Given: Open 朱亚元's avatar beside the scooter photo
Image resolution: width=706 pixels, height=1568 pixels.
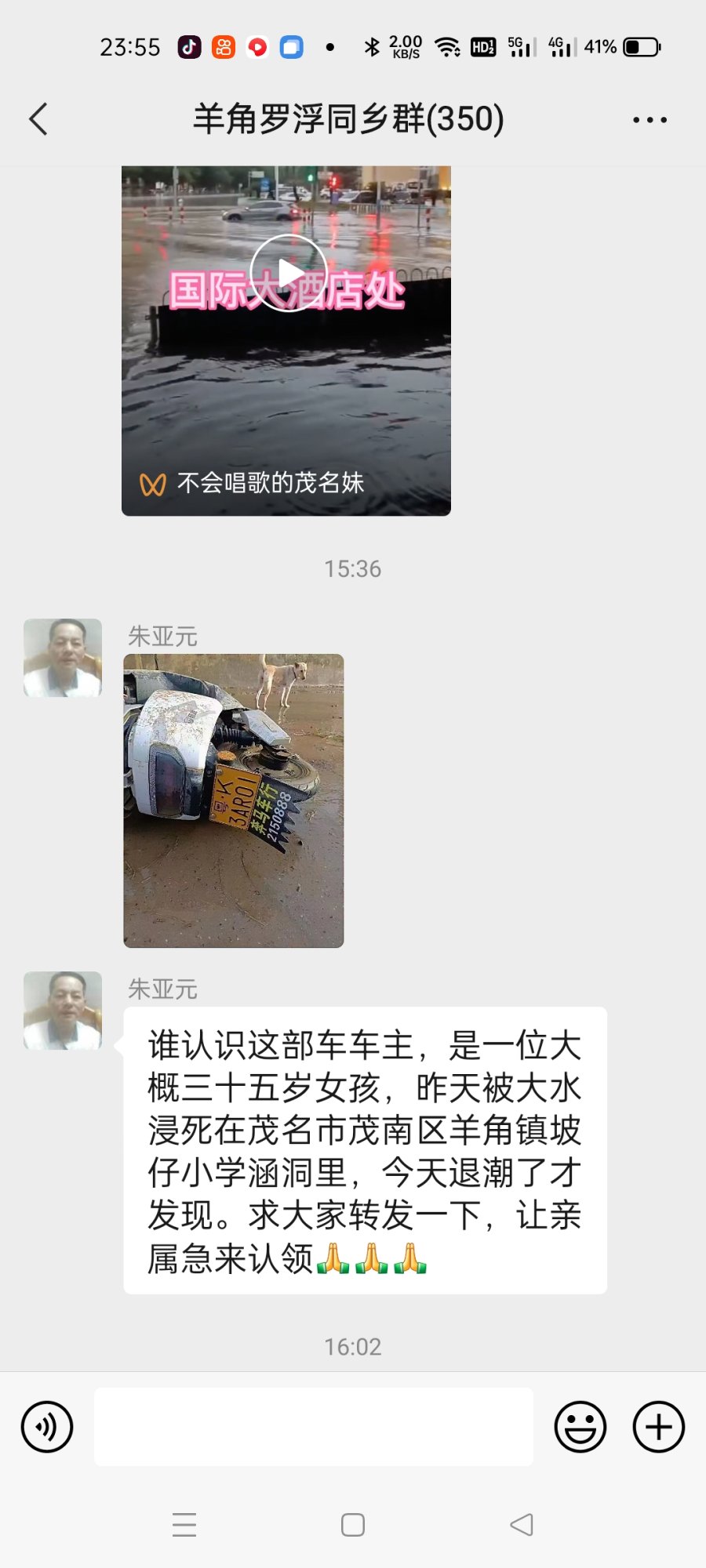Looking at the screenshot, I should (63, 658).
